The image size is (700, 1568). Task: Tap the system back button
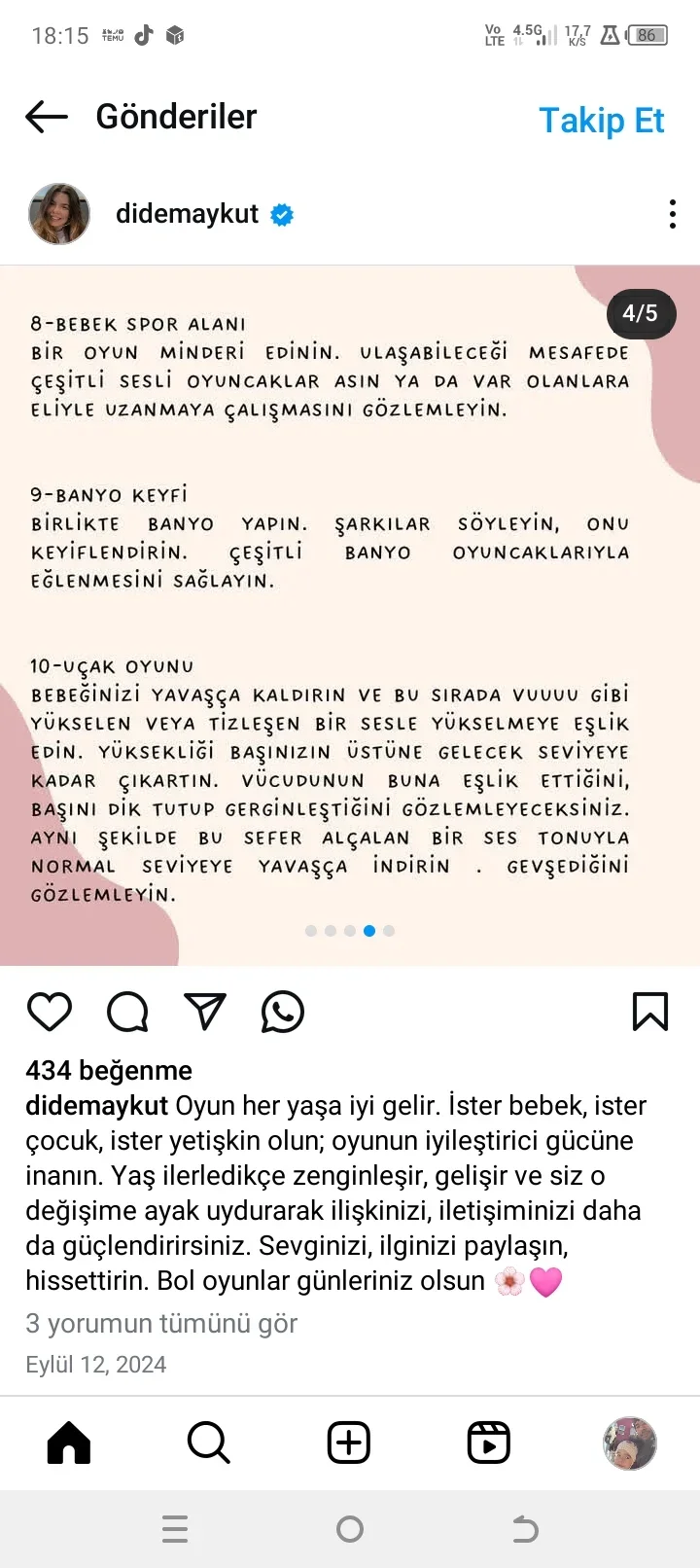point(525,1529)
